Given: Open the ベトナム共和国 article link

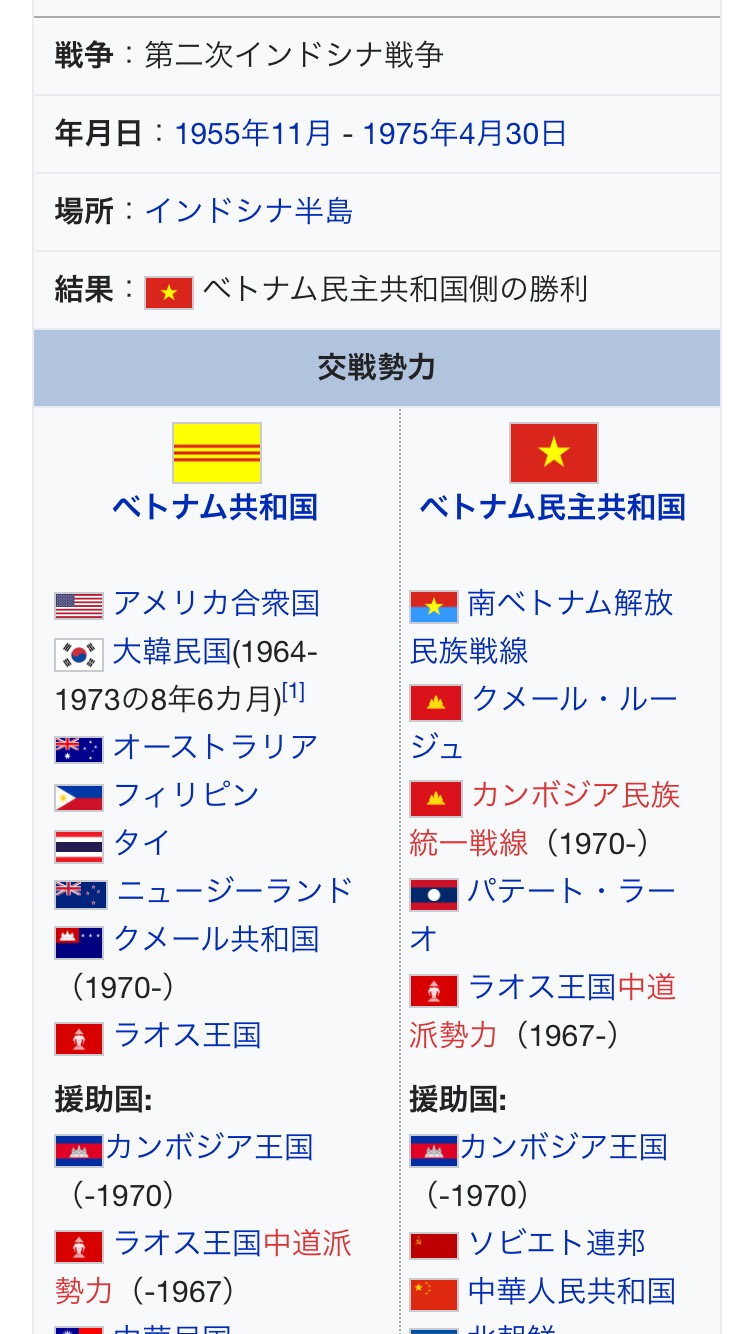Looking at the screenshot, I should click(x=215, y=507).
